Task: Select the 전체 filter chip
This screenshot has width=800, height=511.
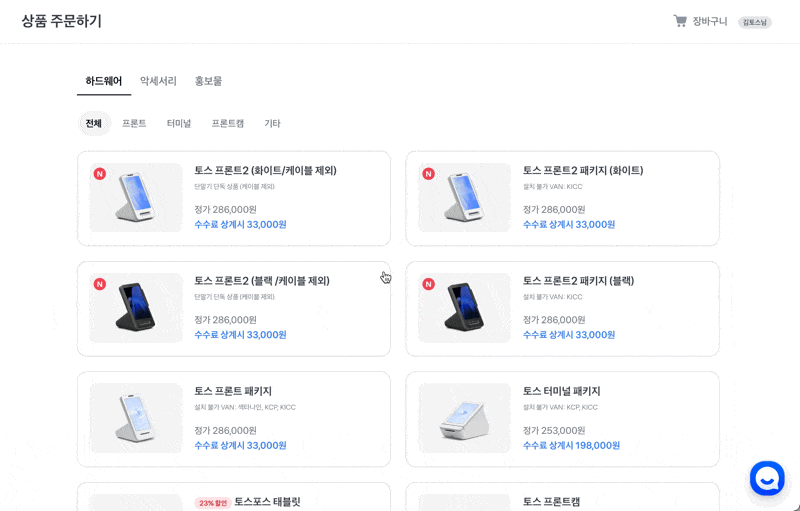Action: pos(94,123)
